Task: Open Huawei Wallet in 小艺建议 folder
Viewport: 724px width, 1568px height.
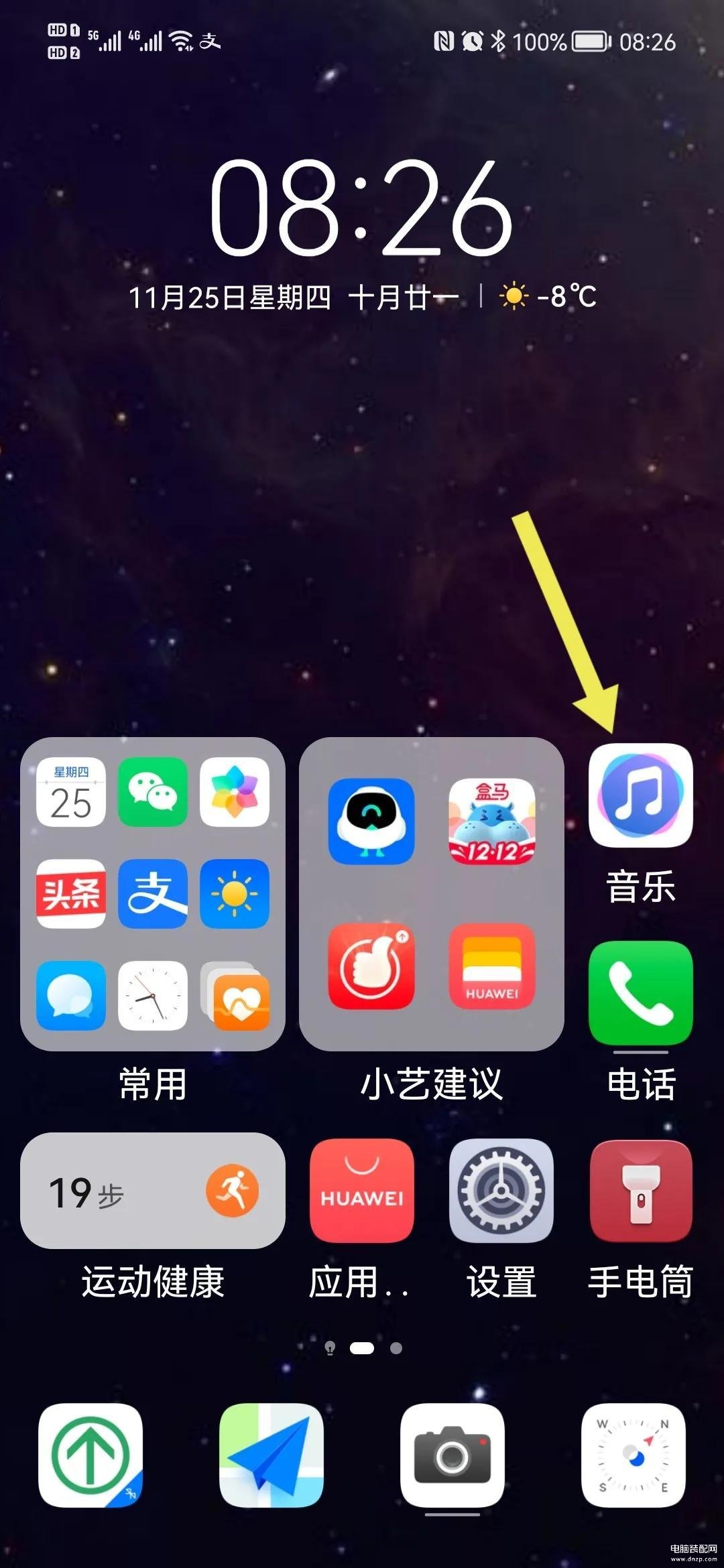Action: (x=491, y=966)
